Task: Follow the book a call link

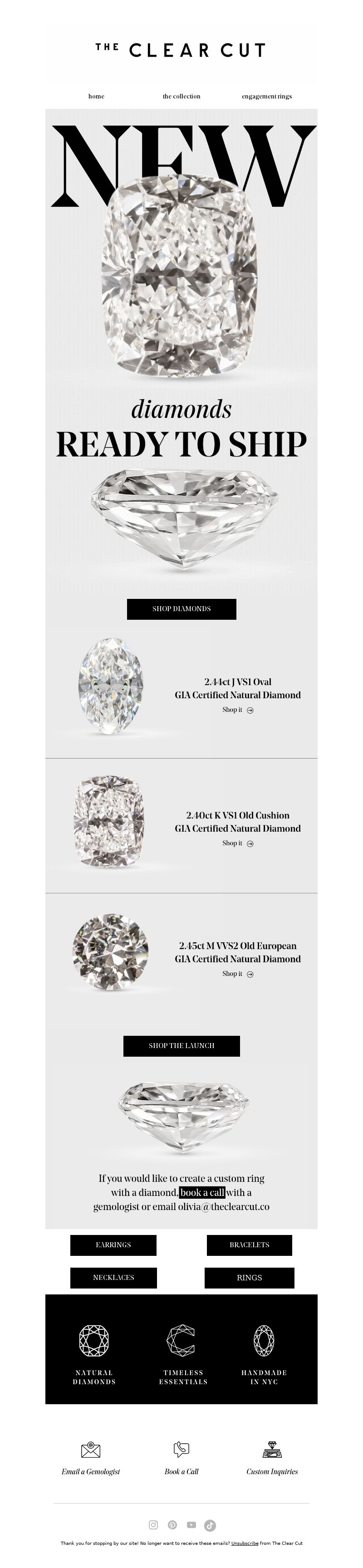Action: point(202,1192)
